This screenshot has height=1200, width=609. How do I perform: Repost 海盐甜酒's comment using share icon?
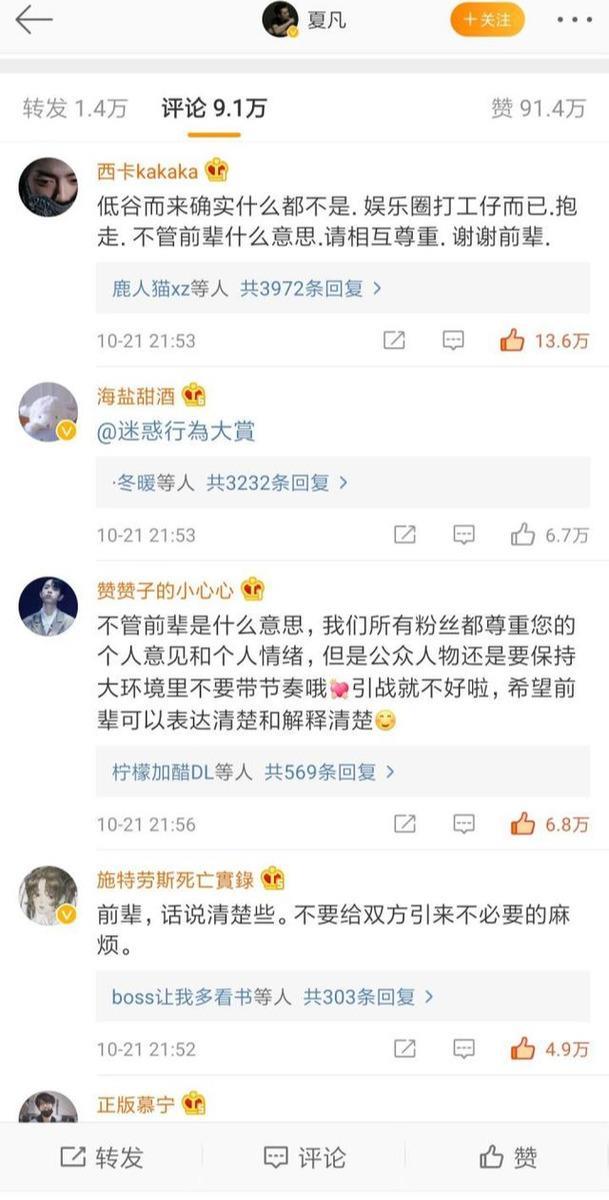pyautogui.click(x=404, y=535)
